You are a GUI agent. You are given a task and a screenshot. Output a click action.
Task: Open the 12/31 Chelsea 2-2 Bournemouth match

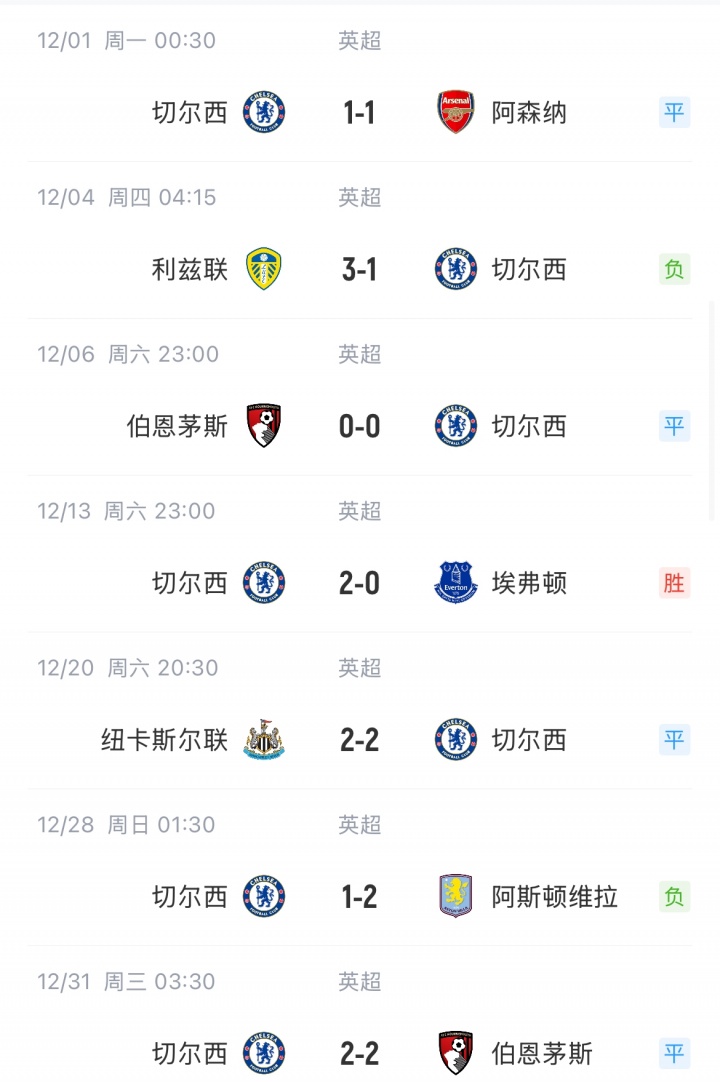[359, 1053]
